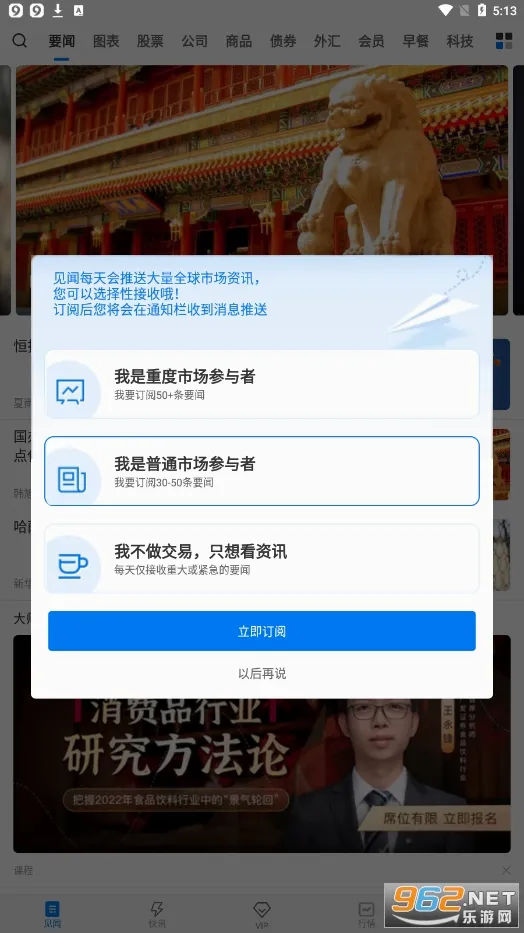524x933 pixels.
Task: Select the 债券 tab
Action: point(283,41)
